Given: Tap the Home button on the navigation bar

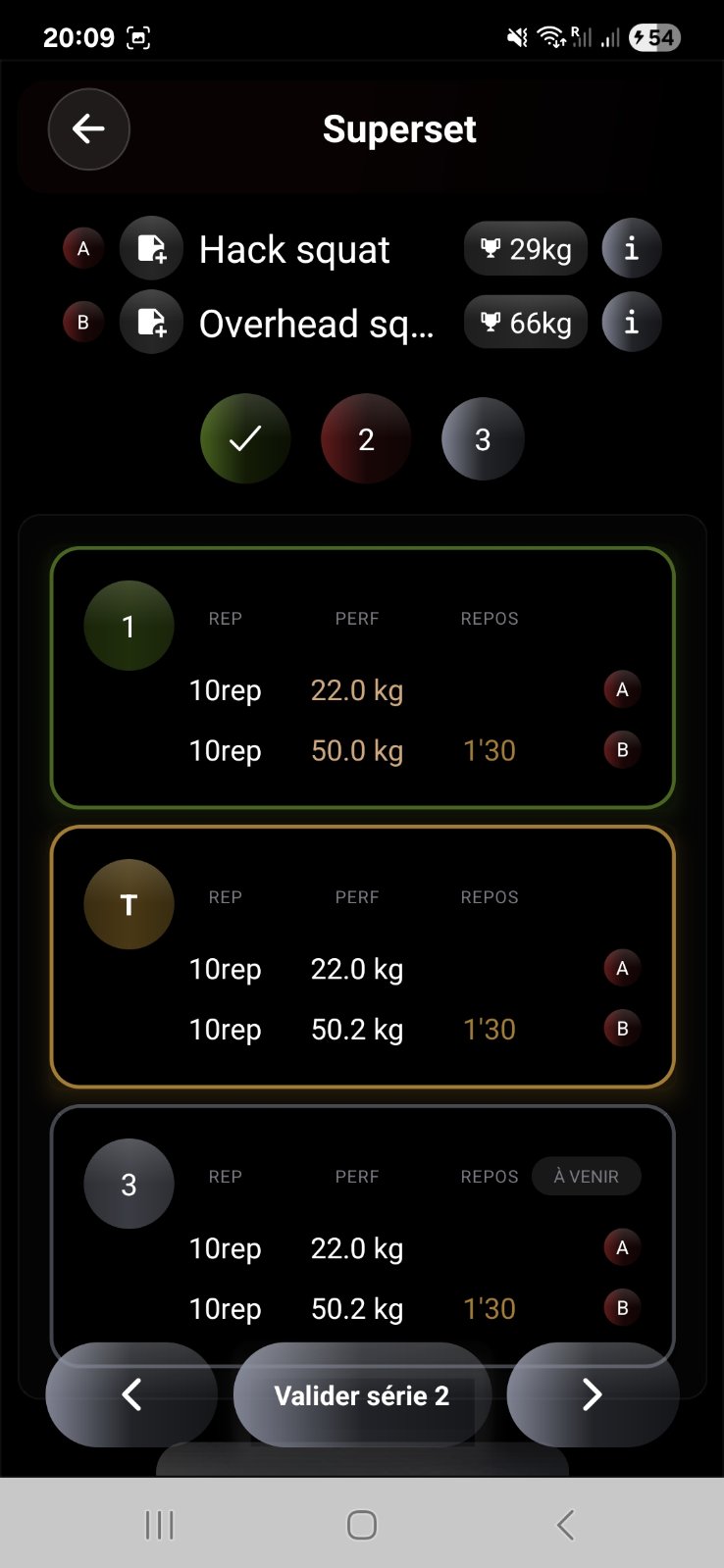Looking at the screenshot, I should click(361, 1524).
